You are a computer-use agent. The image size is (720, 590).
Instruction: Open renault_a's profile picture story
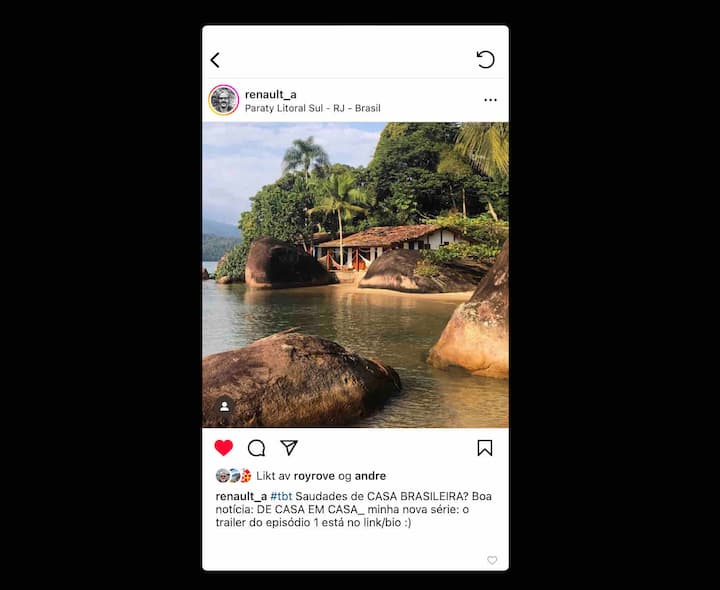(x=224, y=100)
